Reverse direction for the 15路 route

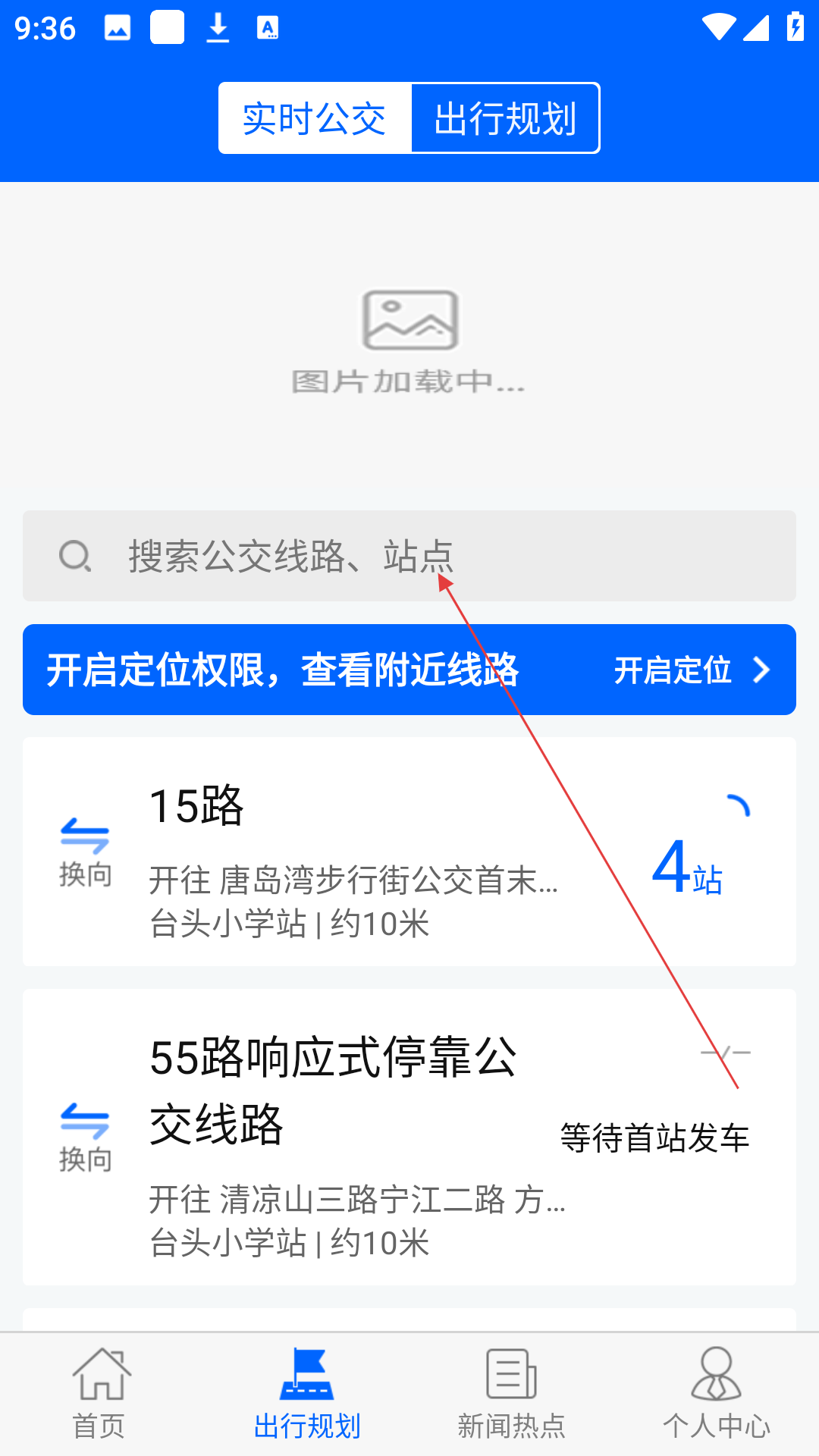[85, 852]
